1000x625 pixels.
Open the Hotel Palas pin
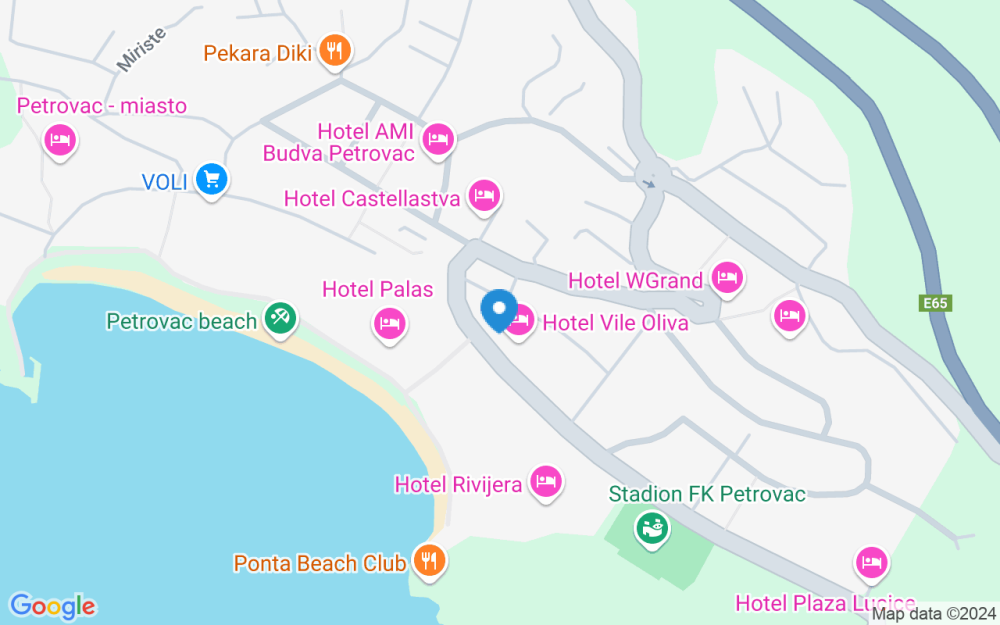tap(389, 322)
